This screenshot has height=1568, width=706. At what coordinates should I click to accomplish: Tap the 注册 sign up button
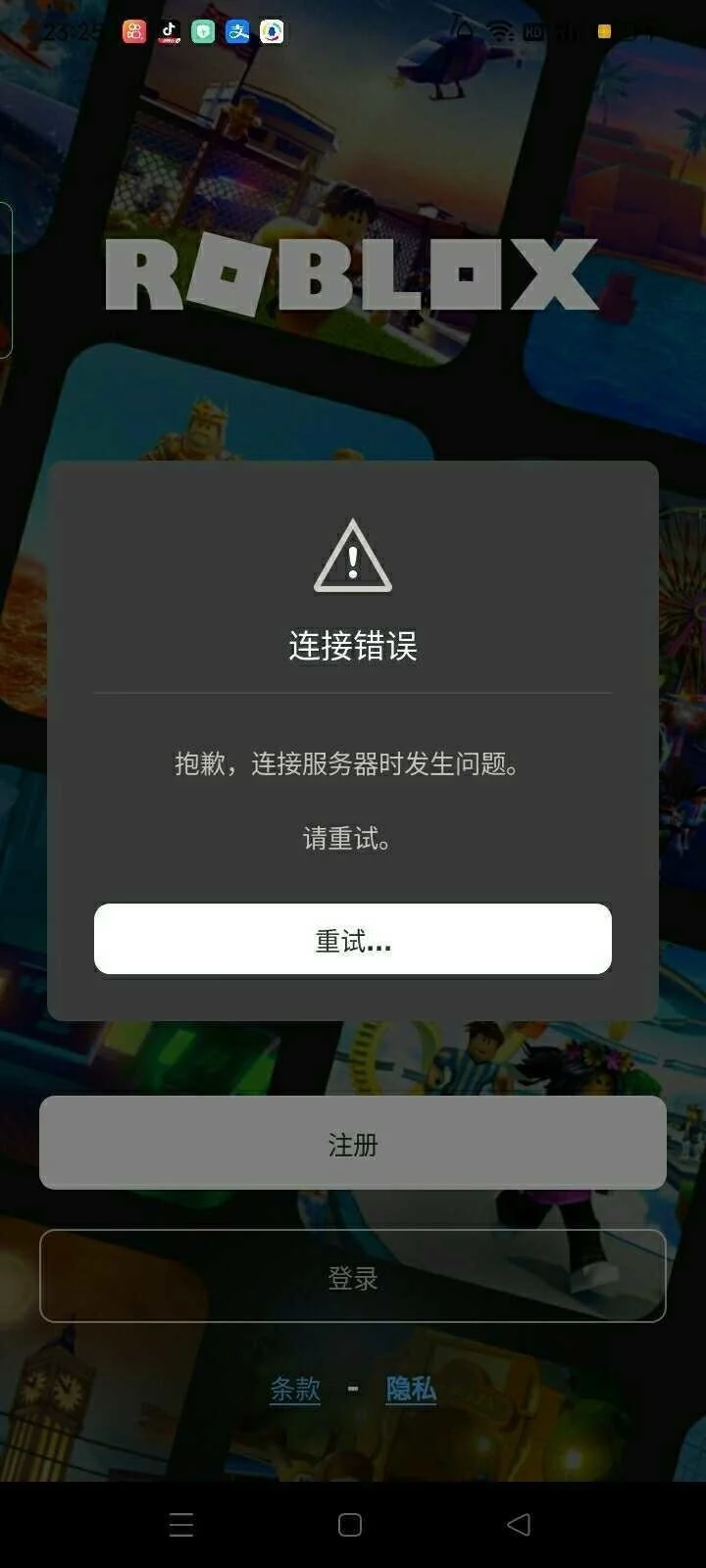tap(353, 1143)
